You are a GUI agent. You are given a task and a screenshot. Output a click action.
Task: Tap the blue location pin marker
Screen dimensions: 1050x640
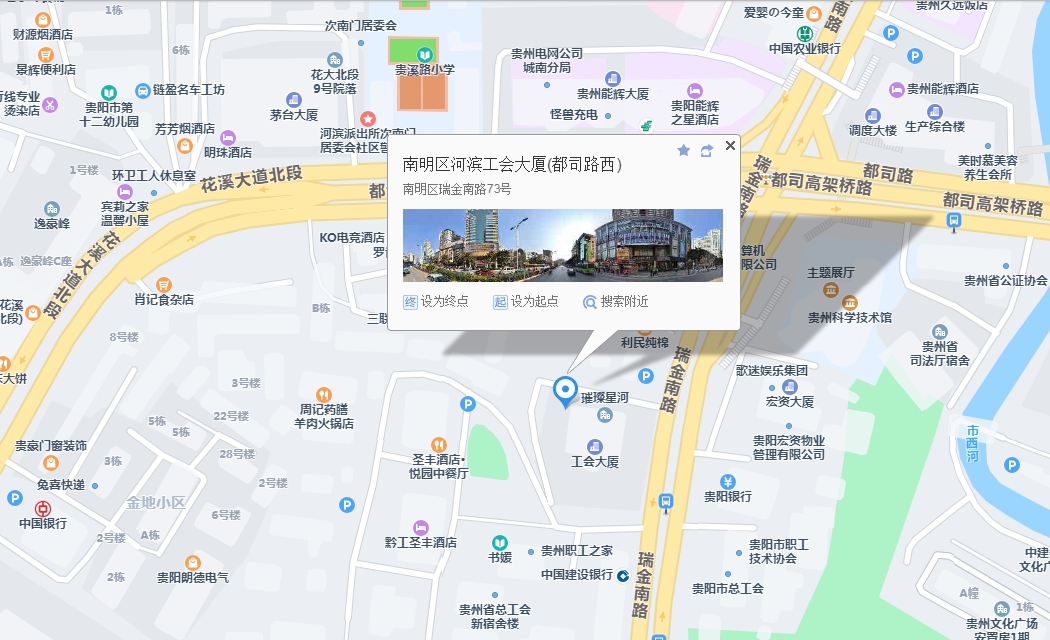click(566, 391)
